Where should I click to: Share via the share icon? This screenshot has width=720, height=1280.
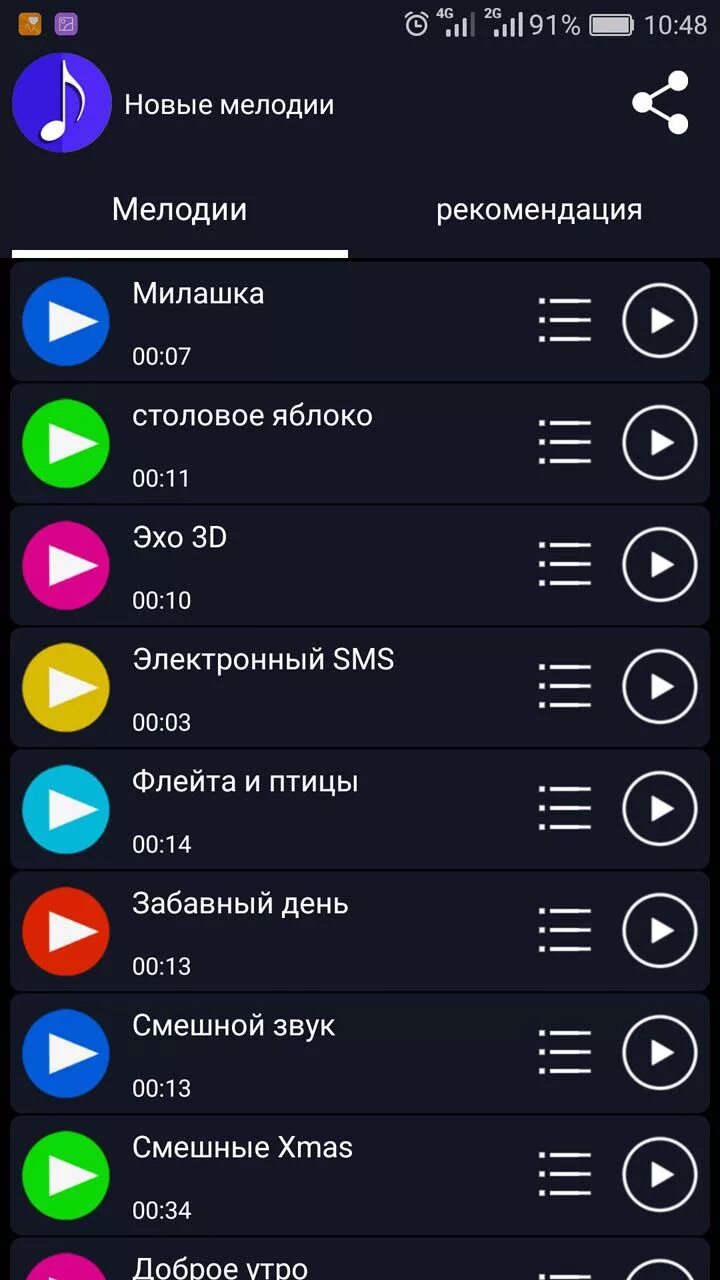pyautogui.click(x=658, y=103)
